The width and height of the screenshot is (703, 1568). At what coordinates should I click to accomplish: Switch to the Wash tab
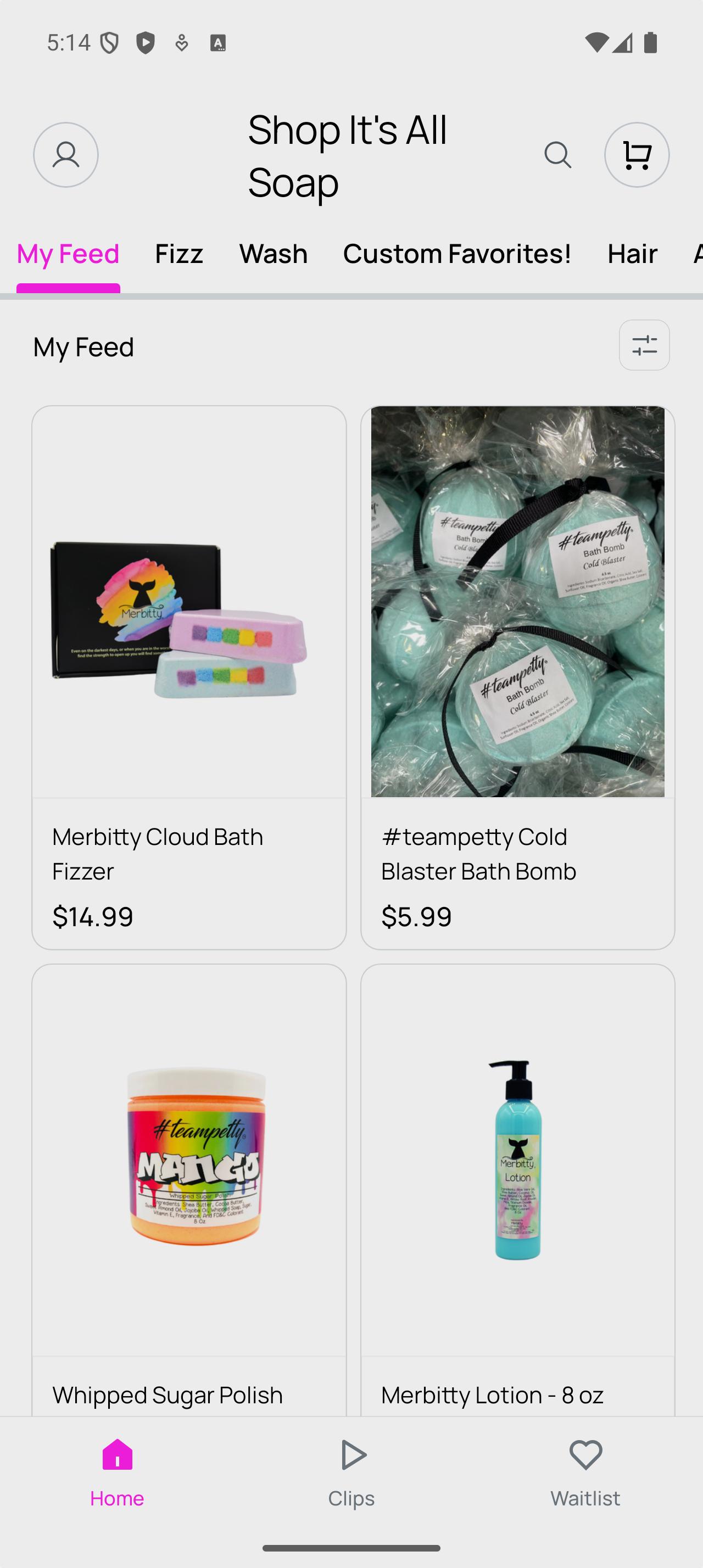tap(274, 253)
